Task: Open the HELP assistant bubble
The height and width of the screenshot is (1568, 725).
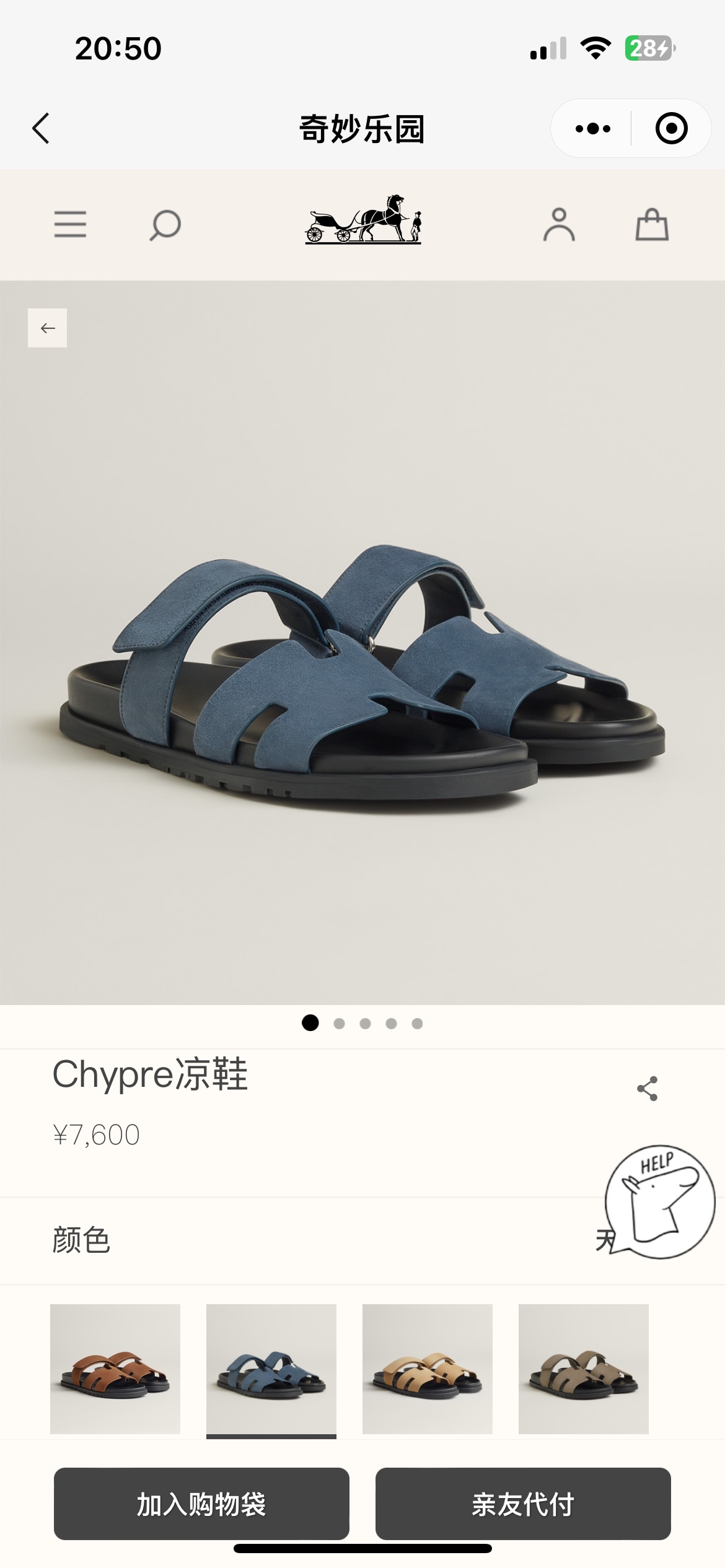Action: 661,1201
